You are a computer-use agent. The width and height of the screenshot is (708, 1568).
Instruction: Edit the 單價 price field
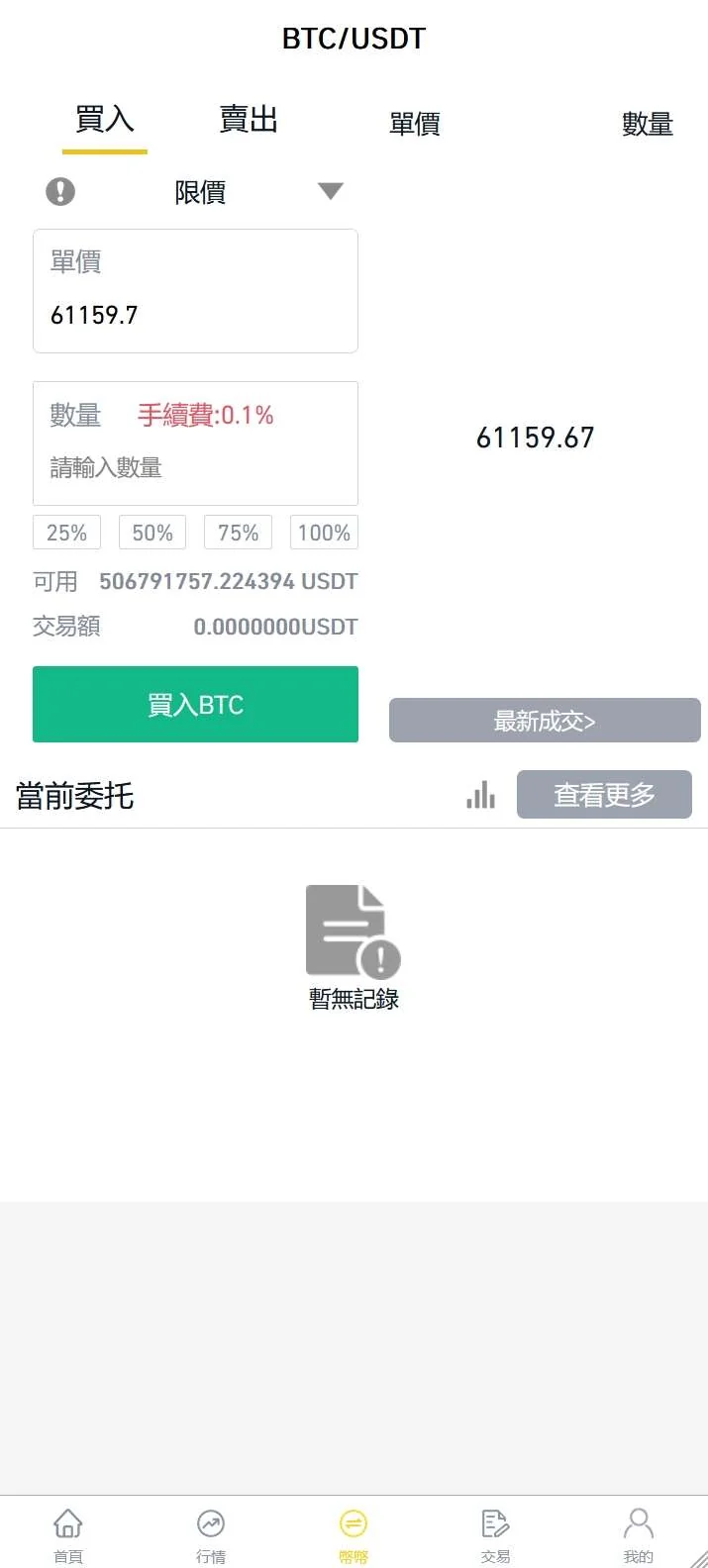(x=195, y=315)
